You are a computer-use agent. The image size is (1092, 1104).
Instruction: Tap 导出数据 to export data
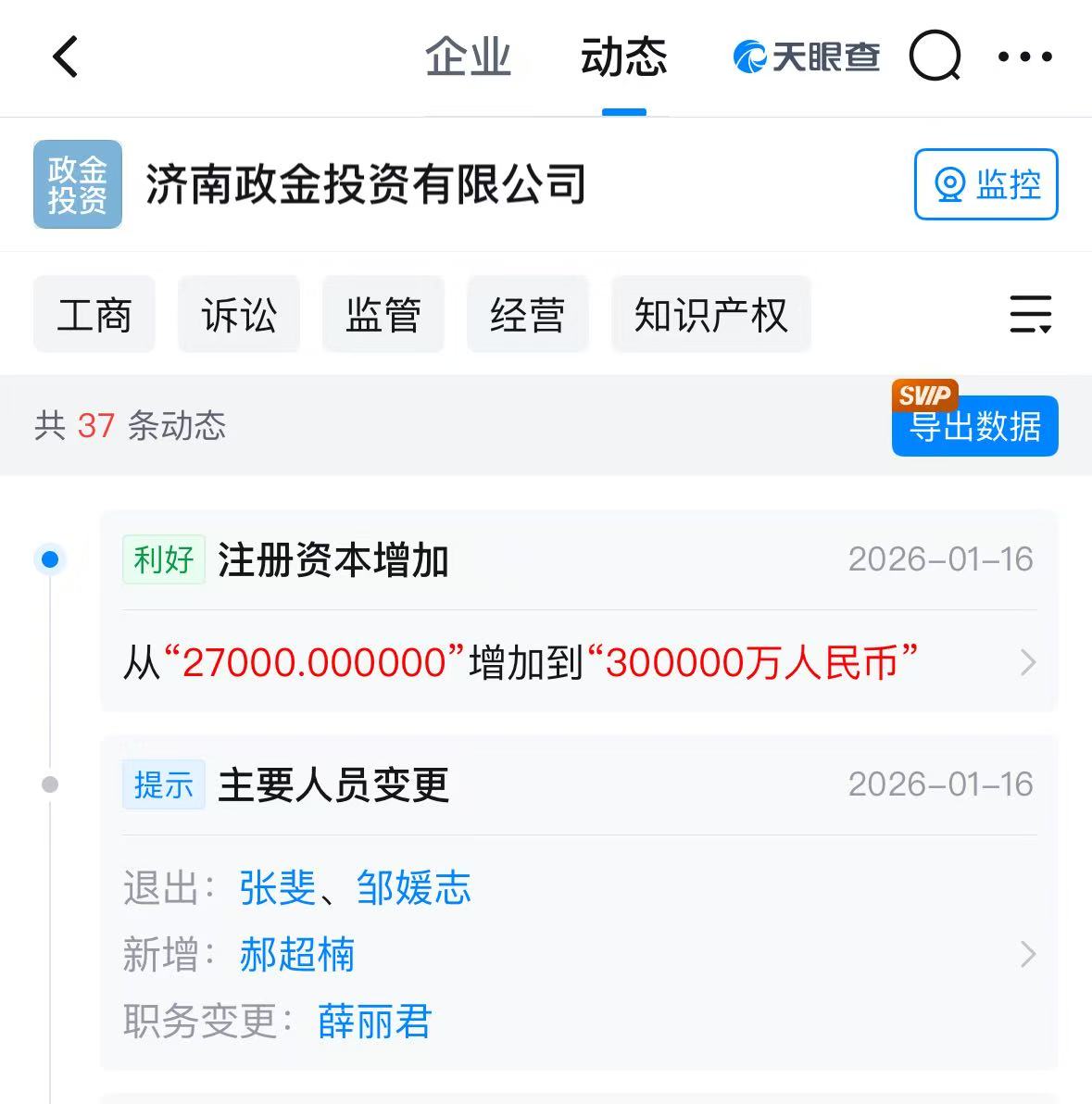pos(974,427)
